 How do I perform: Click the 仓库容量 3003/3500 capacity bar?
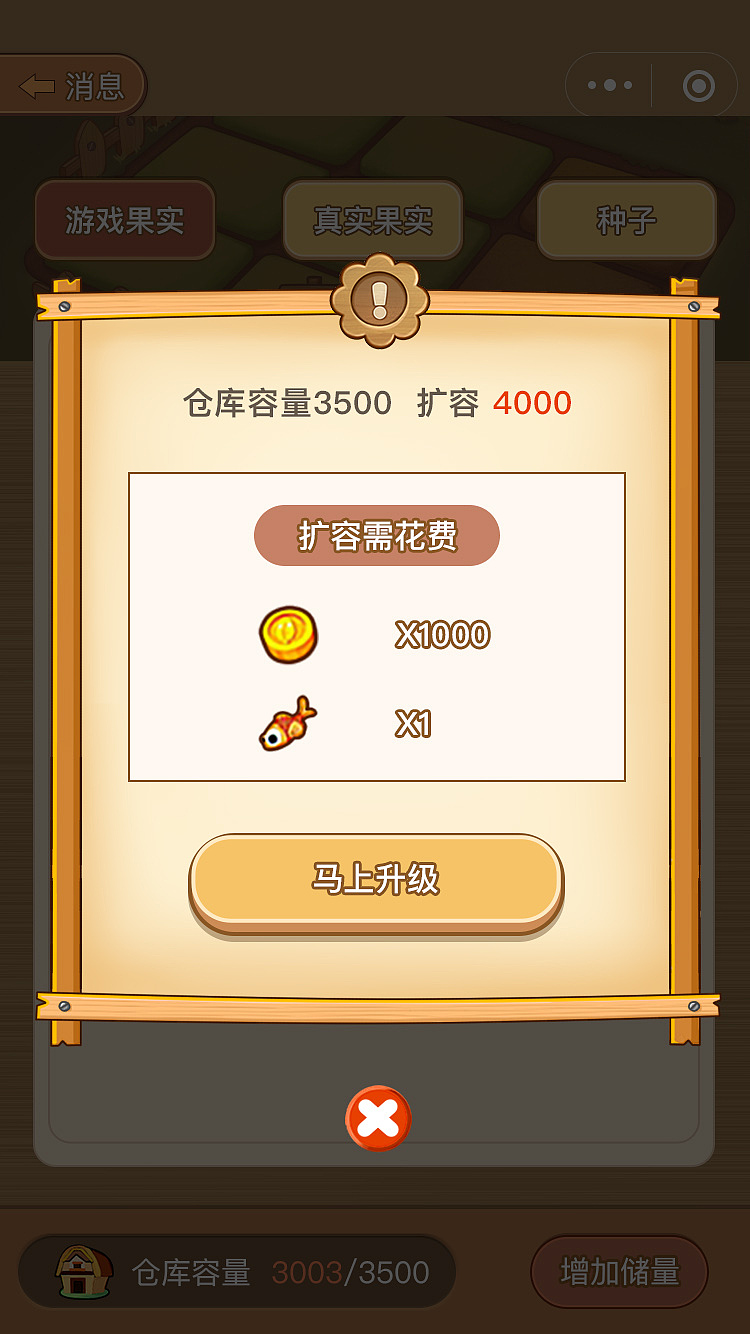(x=235, y=1271)
